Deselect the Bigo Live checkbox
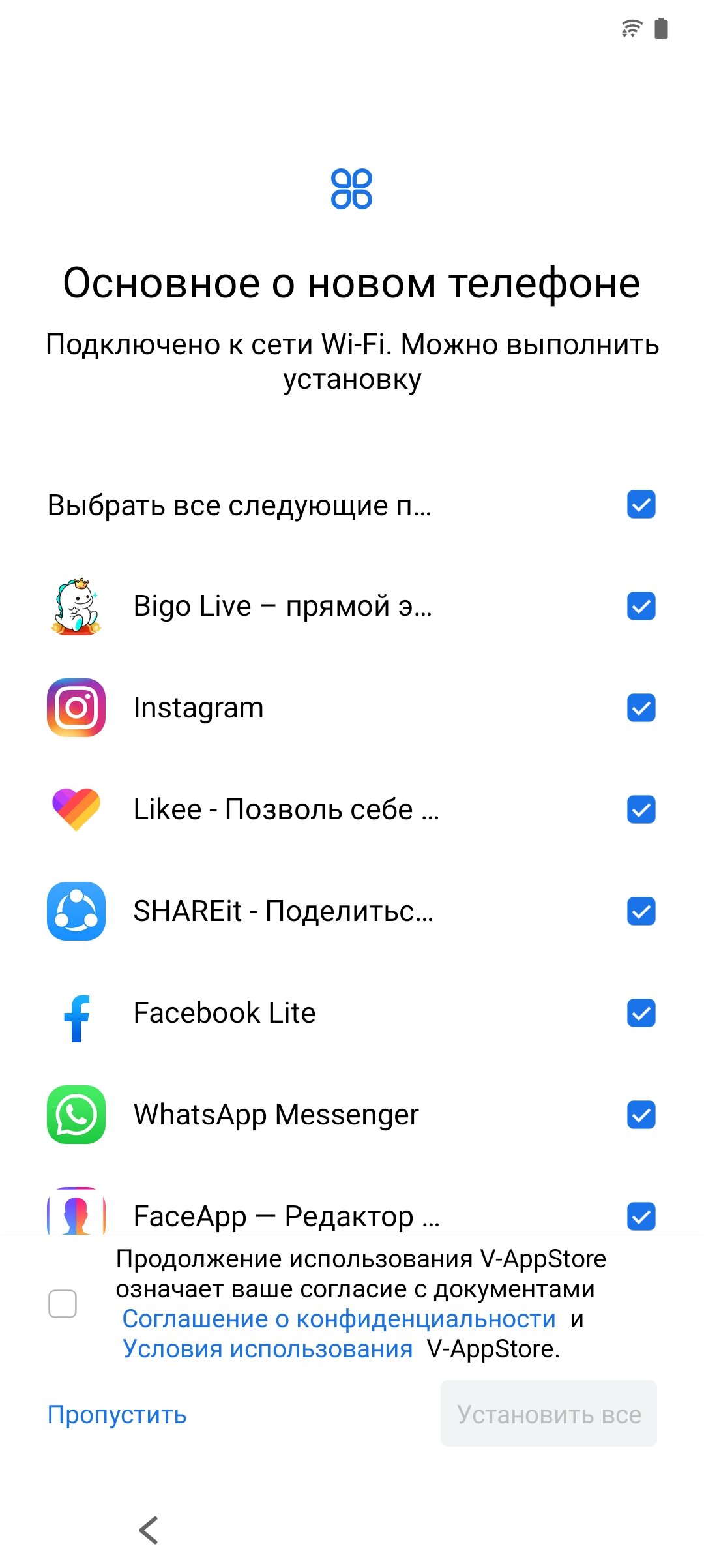Image resolution: width=704 pixels, height=1568 pixels. (641, 607)
